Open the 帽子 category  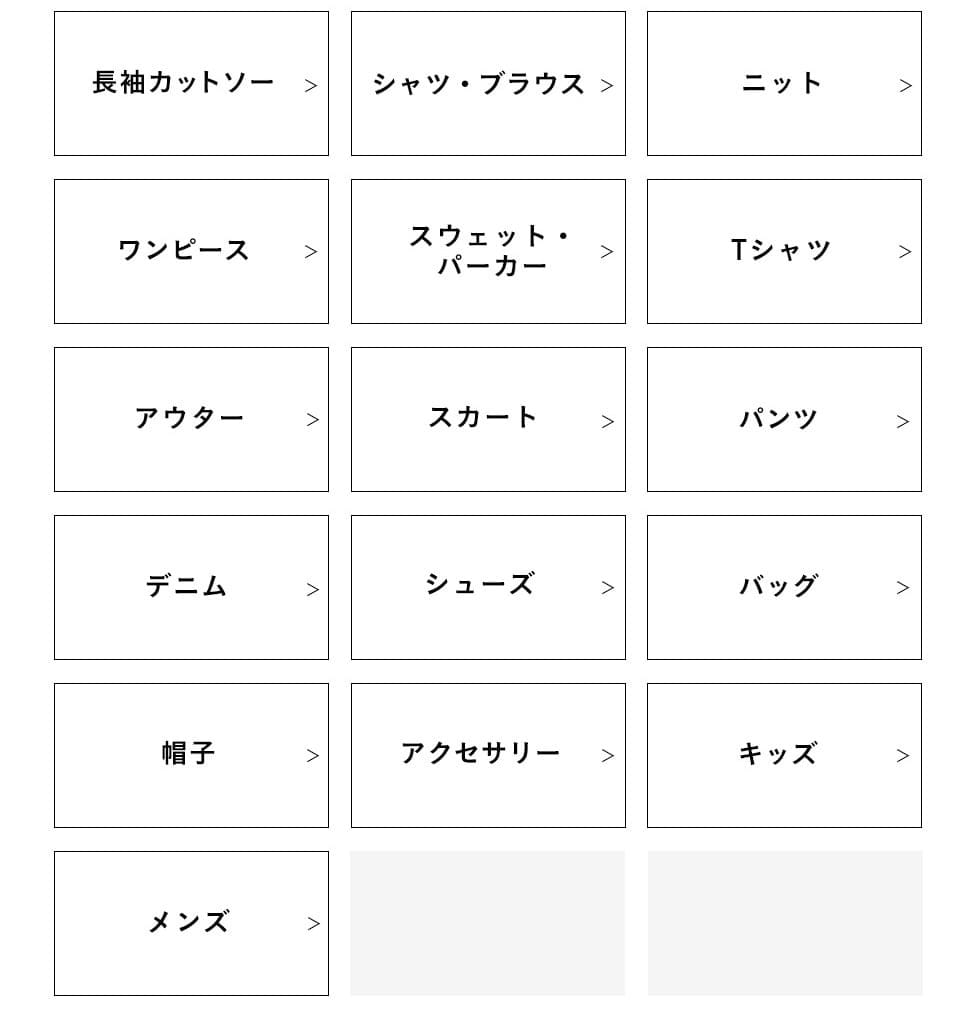(191, 755)
